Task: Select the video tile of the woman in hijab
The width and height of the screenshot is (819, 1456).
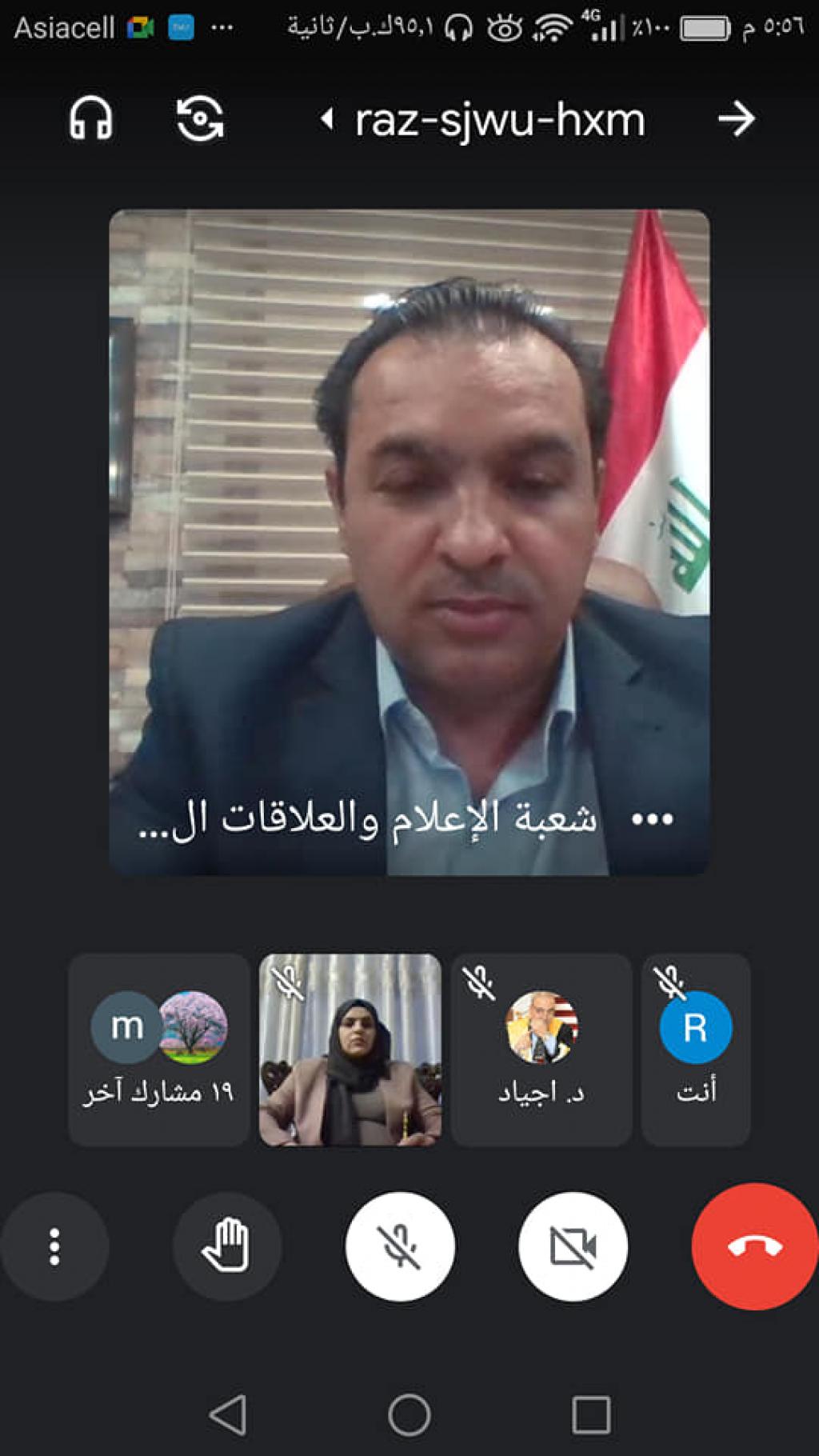Action: point(350,1050)
